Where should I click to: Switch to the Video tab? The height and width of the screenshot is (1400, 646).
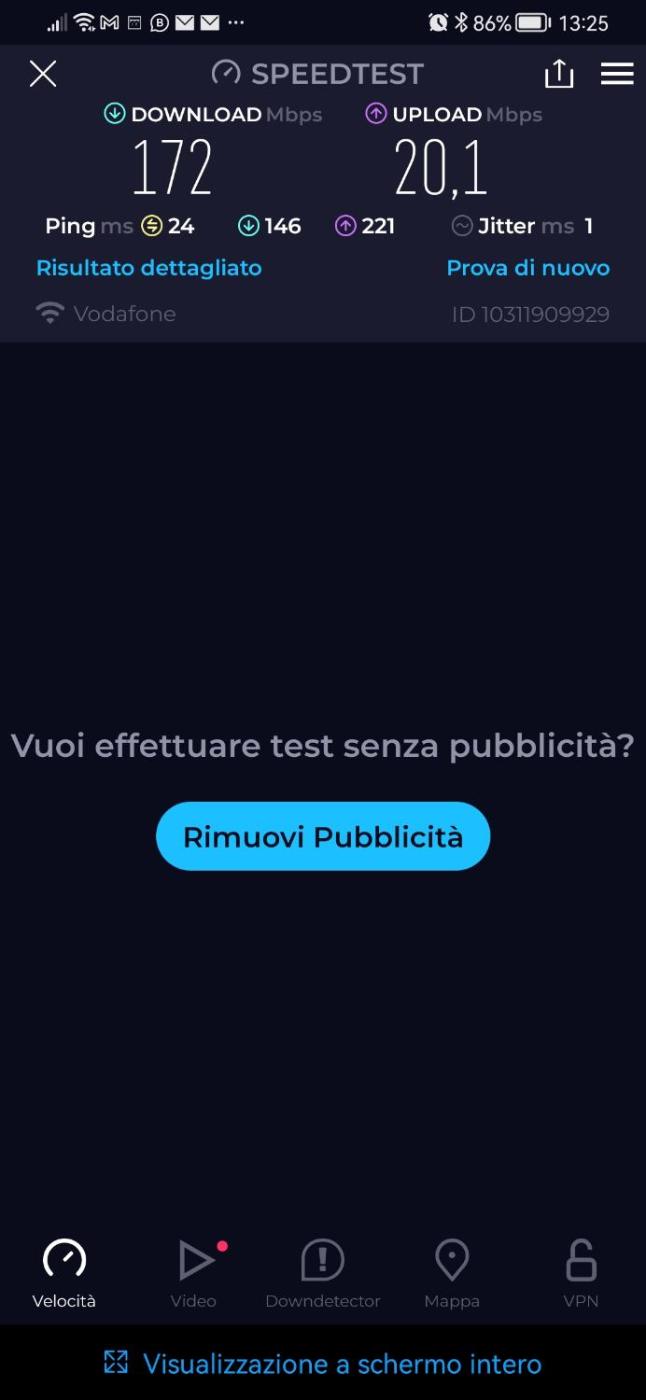194,1273
